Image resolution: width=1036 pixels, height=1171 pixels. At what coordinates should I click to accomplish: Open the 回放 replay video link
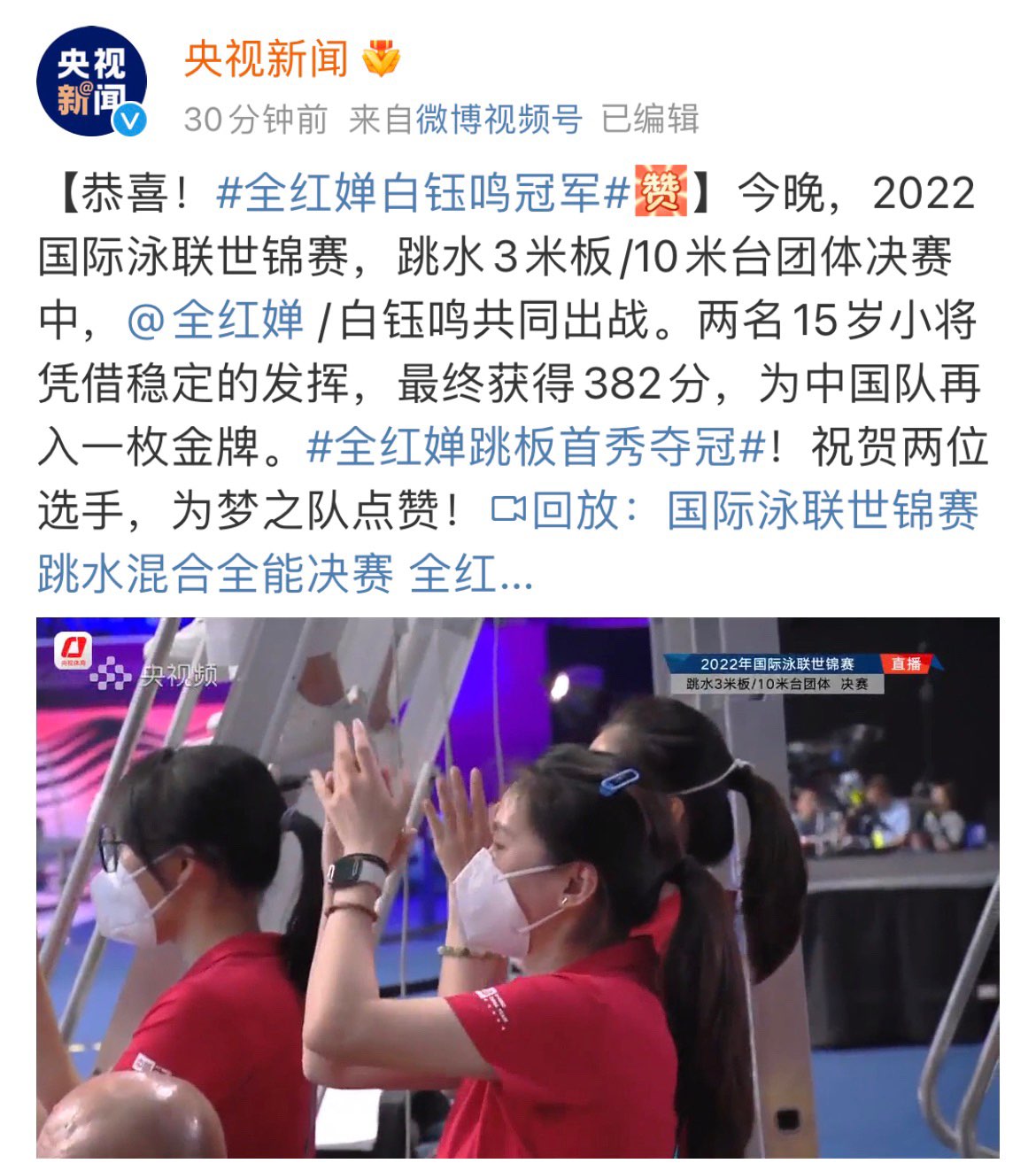point(733,512)
